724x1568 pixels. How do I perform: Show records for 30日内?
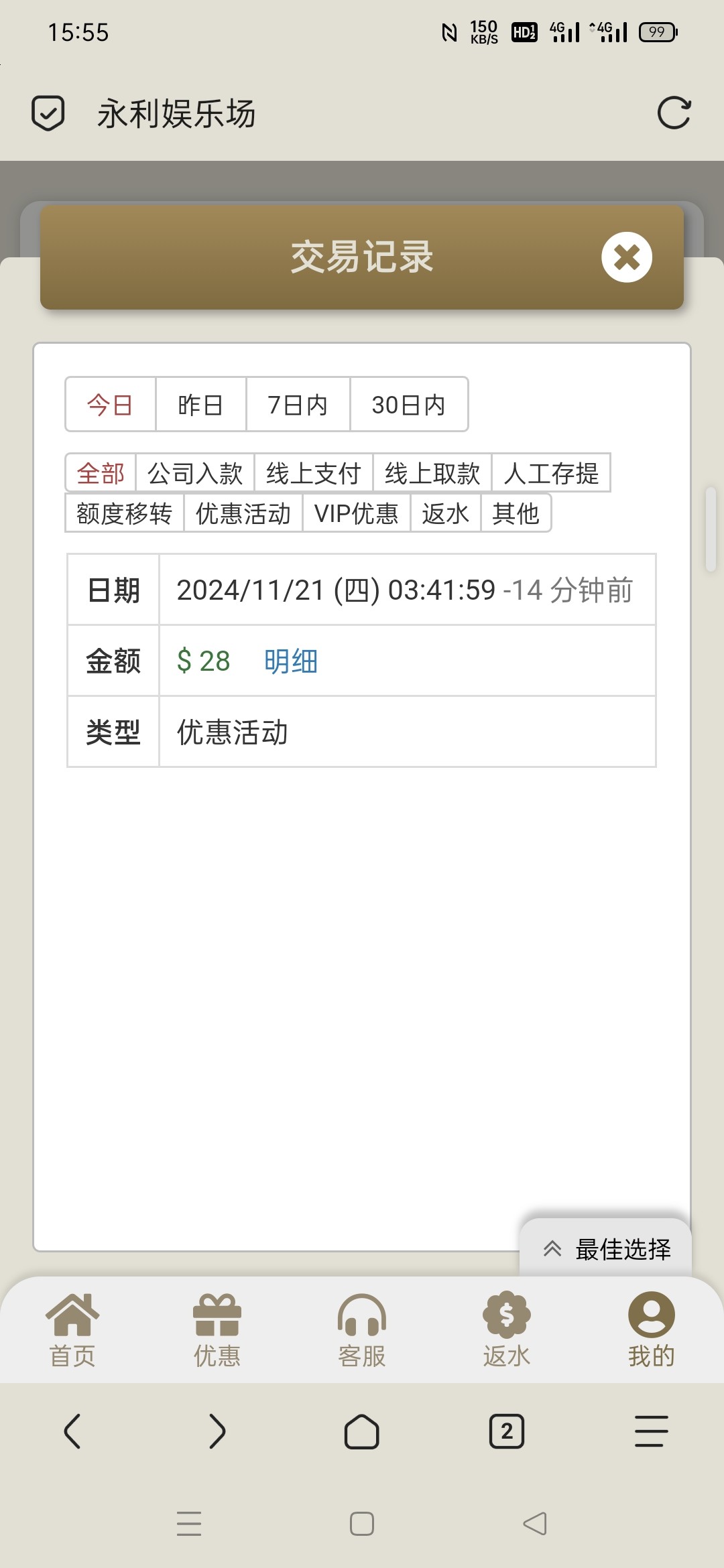click(x=408, y=405)
